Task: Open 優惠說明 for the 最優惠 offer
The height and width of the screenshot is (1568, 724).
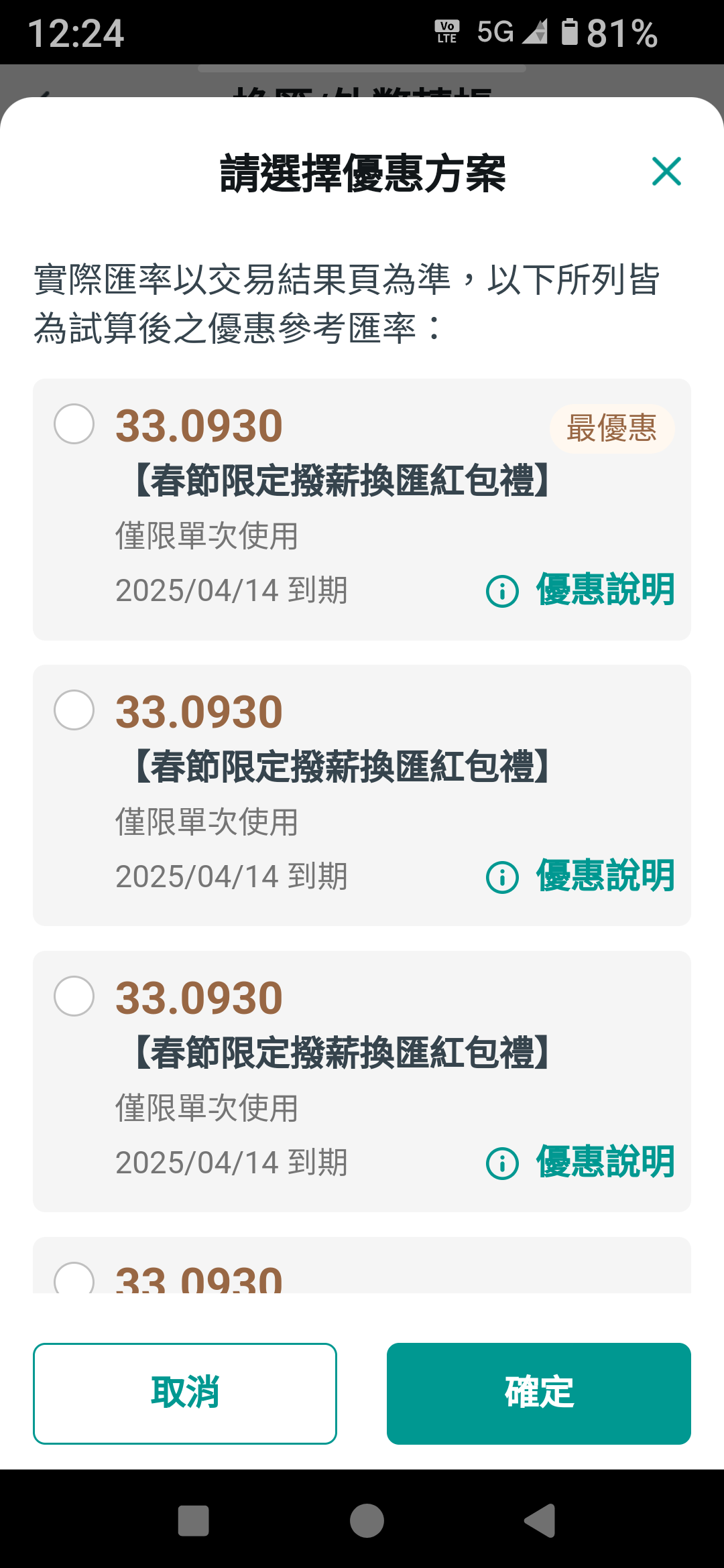Action: (581, 590)
